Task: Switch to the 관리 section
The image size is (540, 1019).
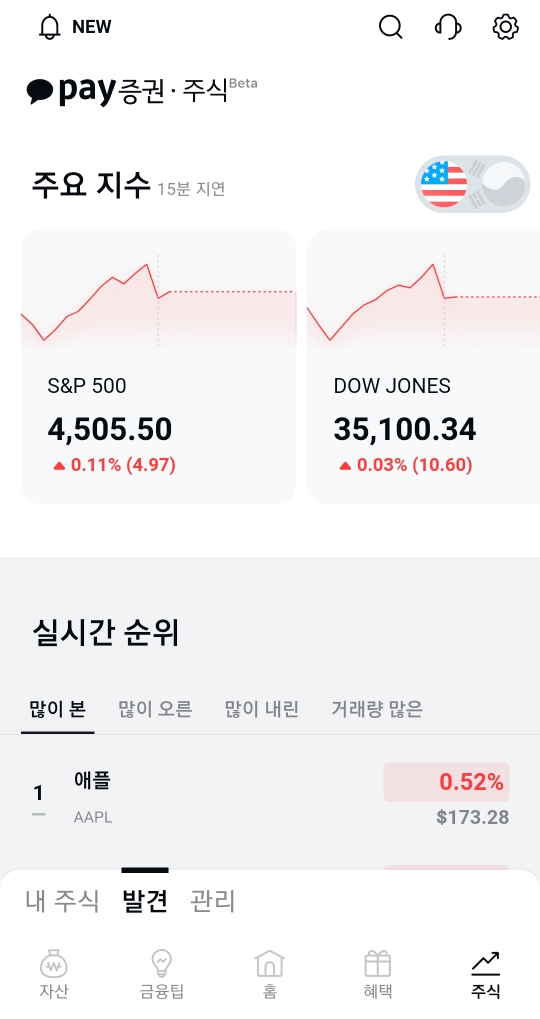Action: pyautogui.click(x=212, y=901)
